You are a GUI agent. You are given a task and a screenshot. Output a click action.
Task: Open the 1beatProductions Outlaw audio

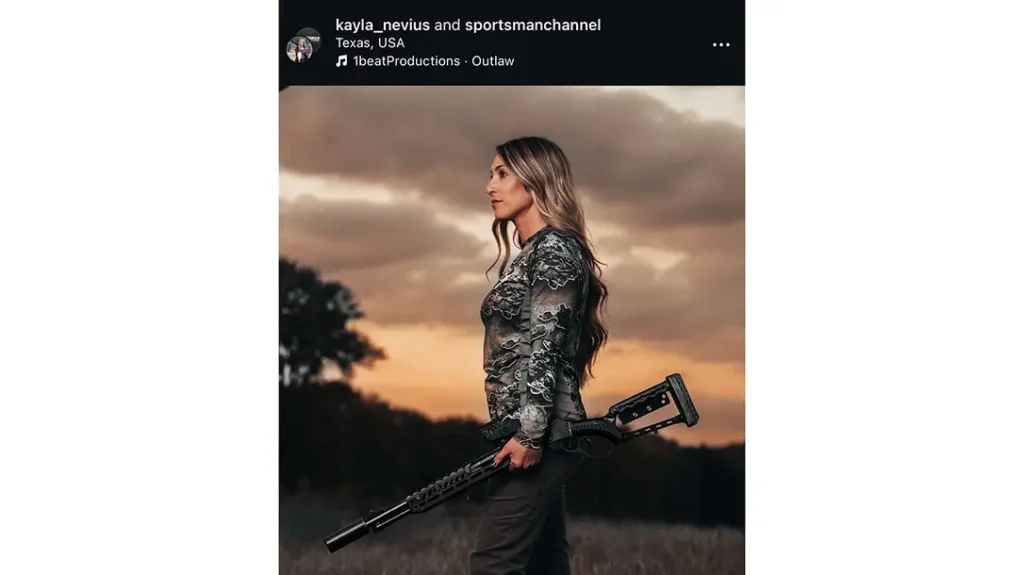pos(432,61)
